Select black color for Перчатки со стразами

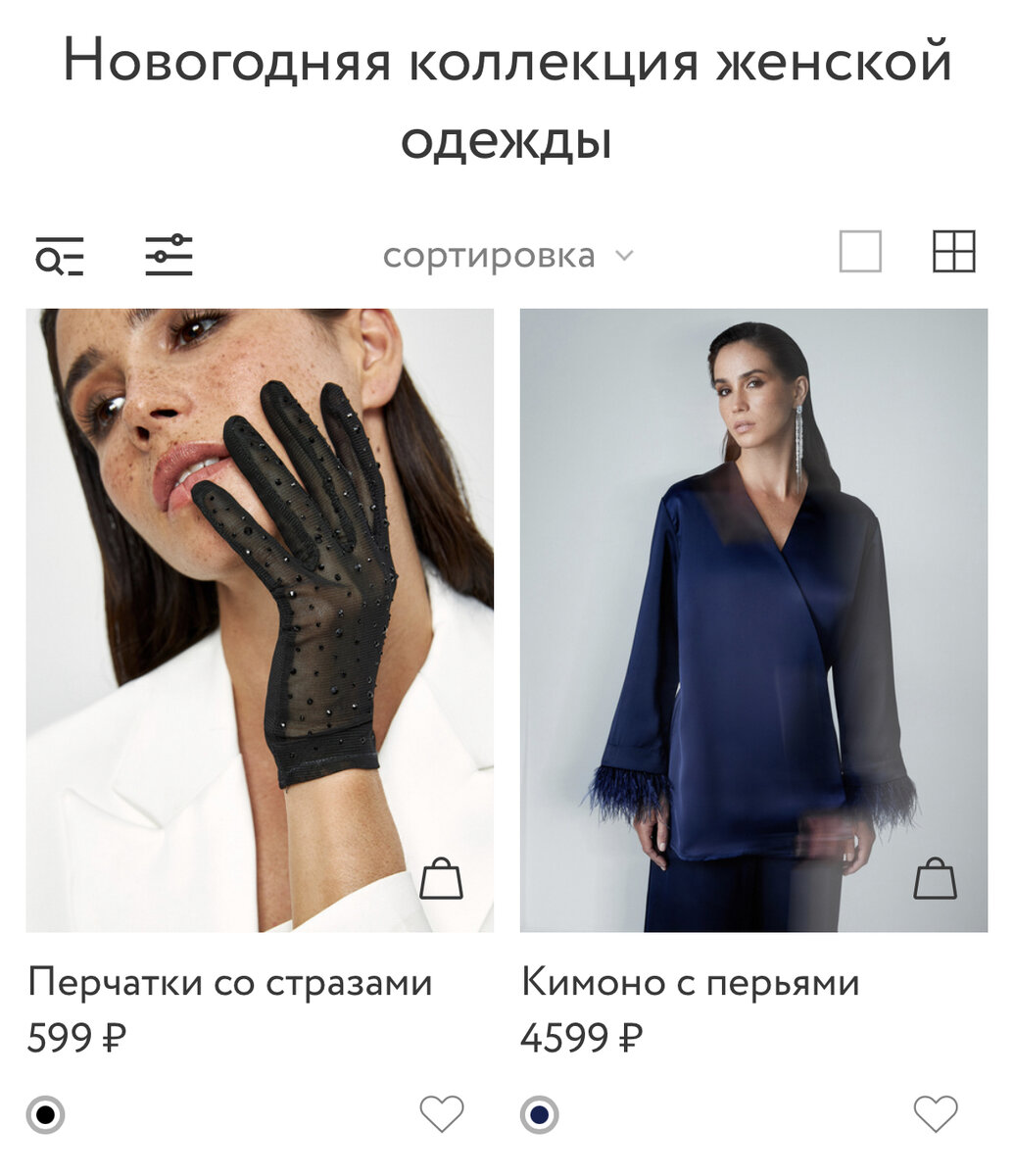pos(45,1114)
